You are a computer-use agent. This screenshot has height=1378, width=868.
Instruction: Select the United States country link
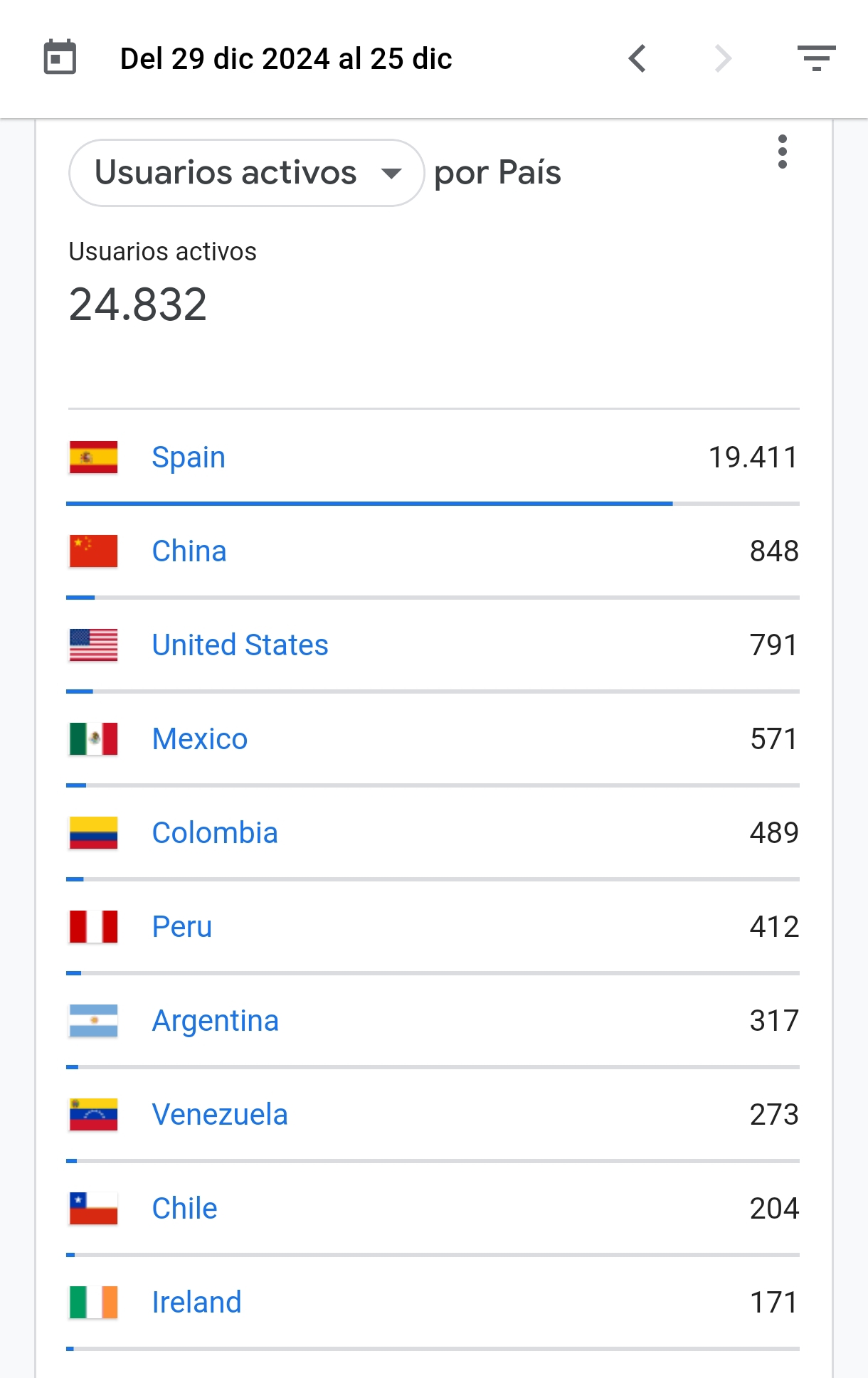point(240,645)
